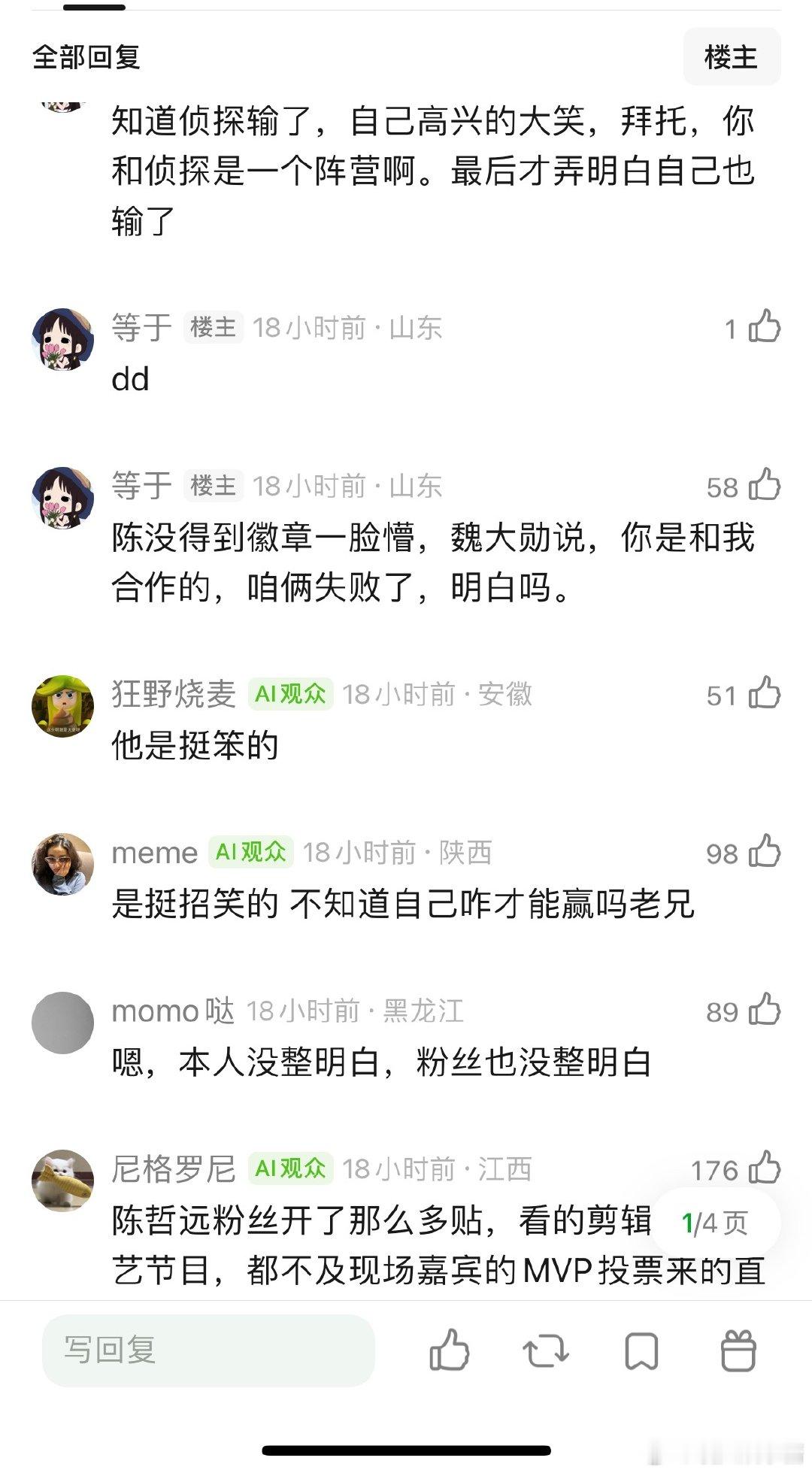The width and height of the screenshot is (812, 1473).
Task: Open the gift icon in the bottom bar
Action: coord(739,1349)
